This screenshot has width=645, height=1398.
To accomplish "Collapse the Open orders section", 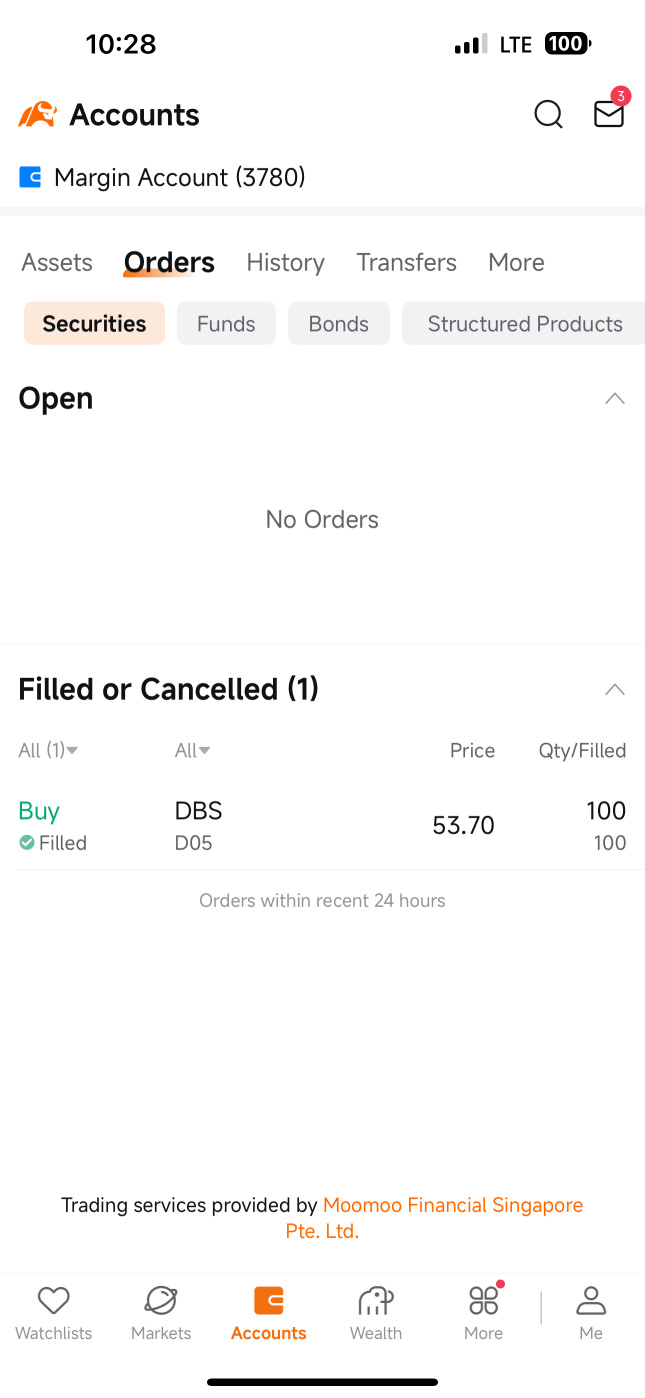I will (615, 399).
